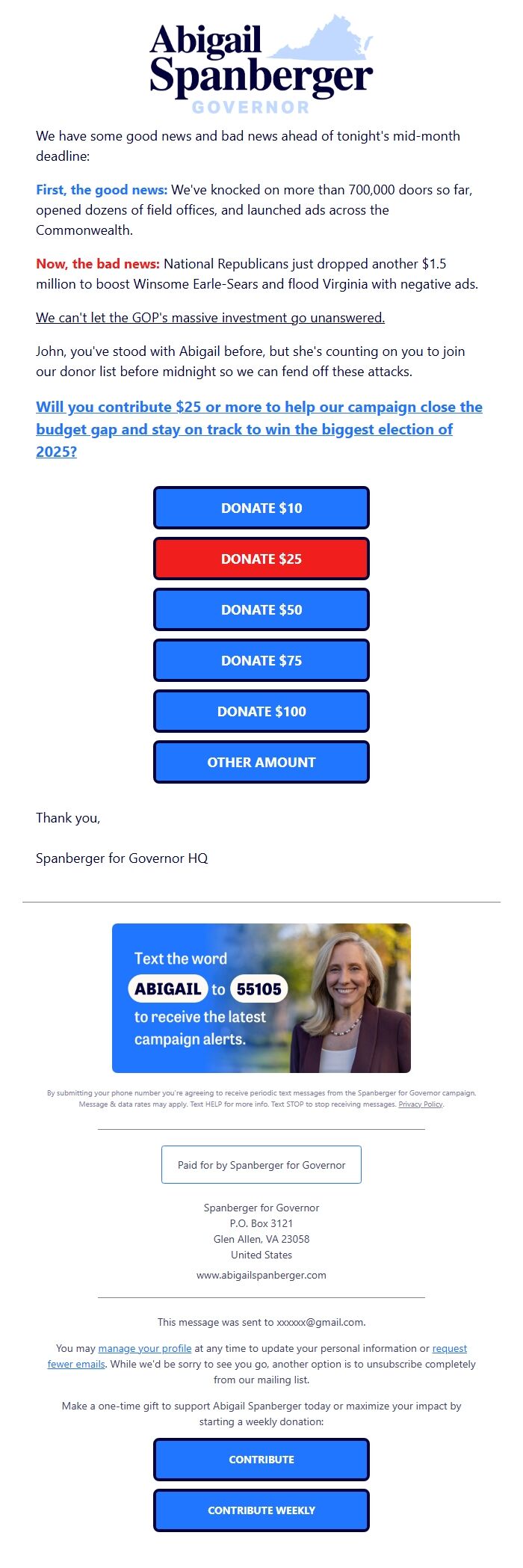
Task: Open the Privacy Policy link
Action: [x=421, y=1104]
